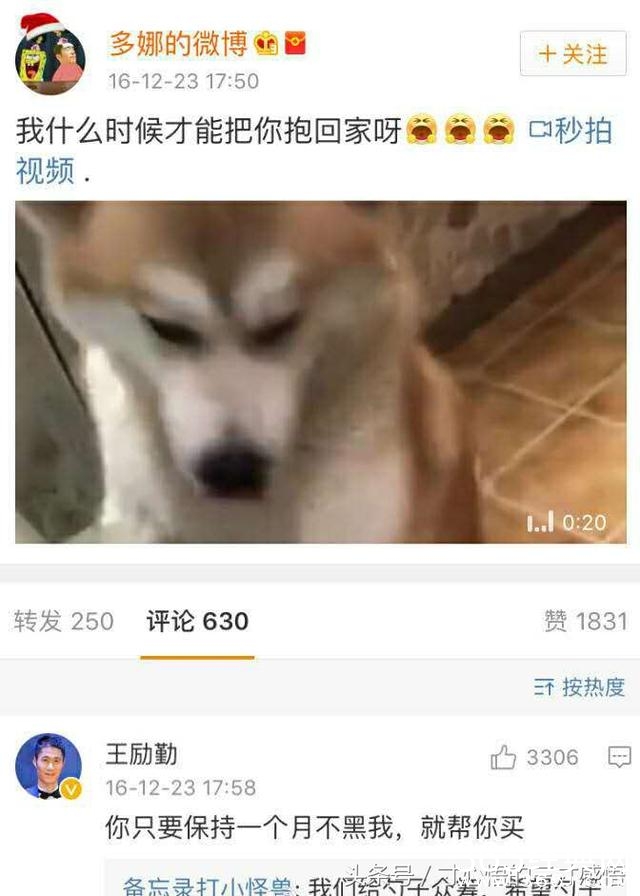Image resolution: width=640 pixels, height=896 pixels.
Task: Change comment sorting via 按热度
Action: (580, 687)
